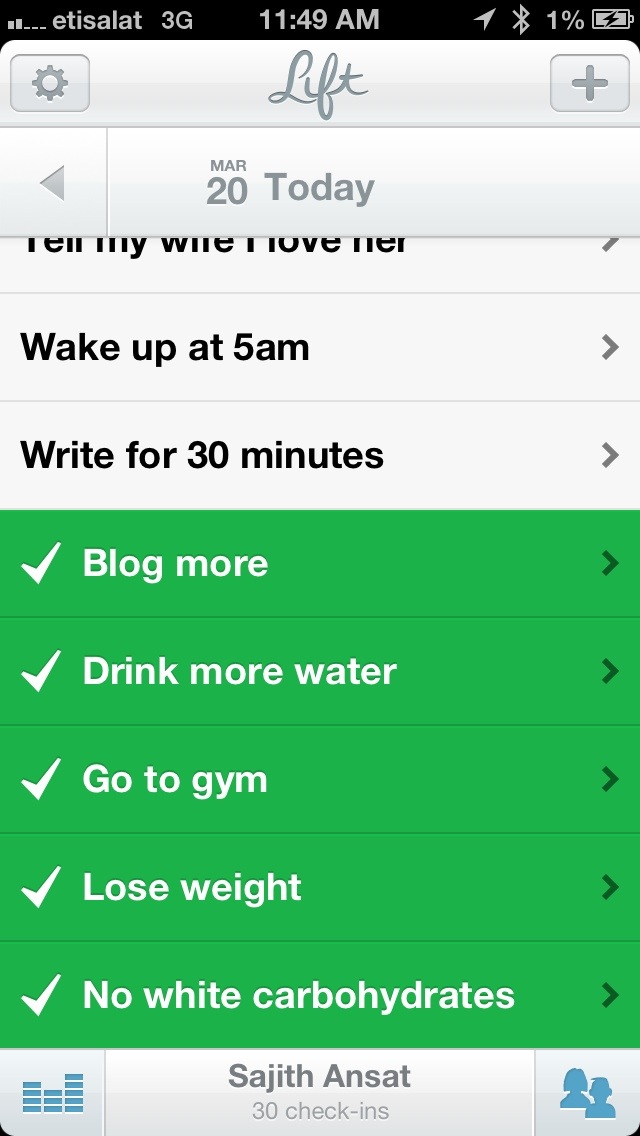View the stats bar chart

click(x=52, y=1092)
